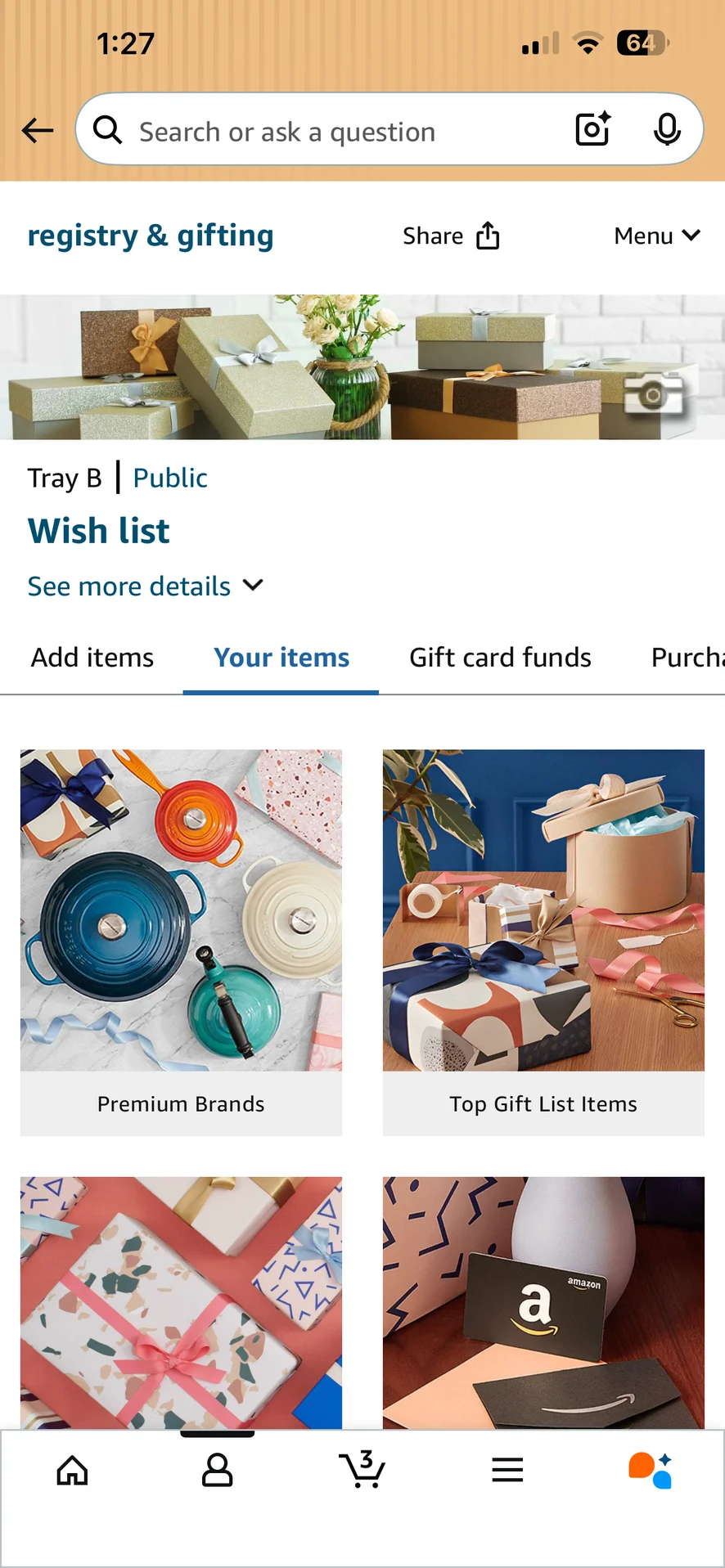Change the cover photo via camera icon
725x1568 pixels.
652,395
